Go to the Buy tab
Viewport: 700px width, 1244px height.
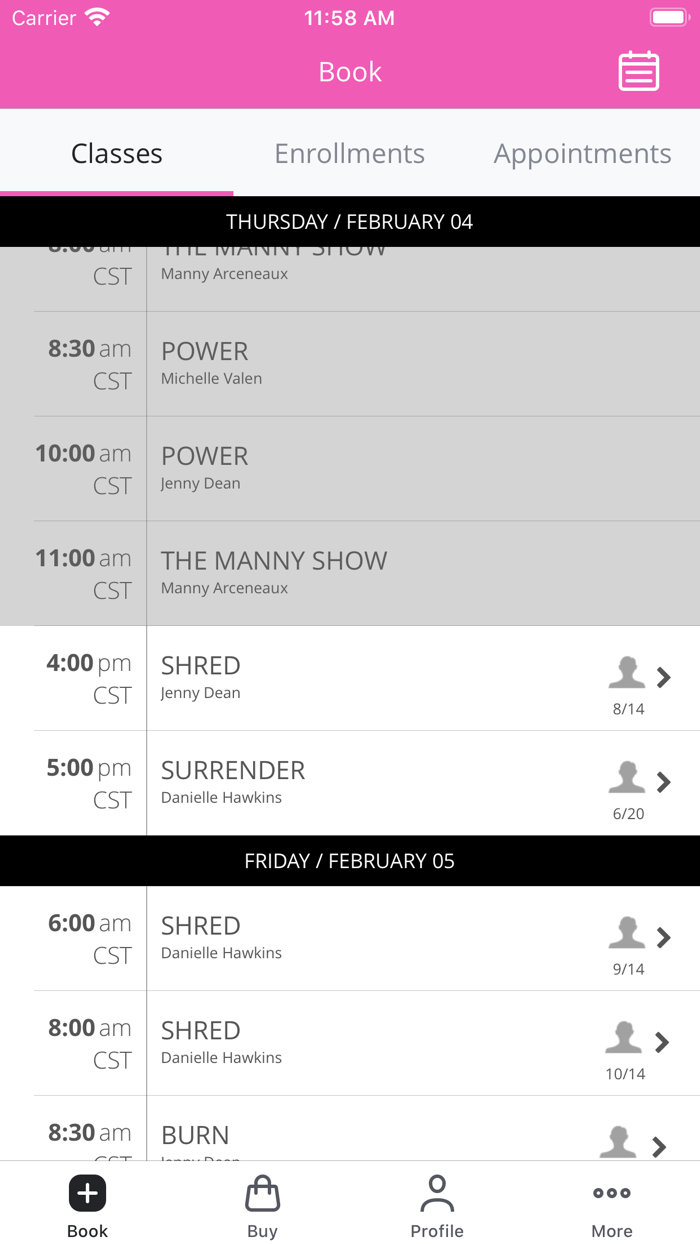(262, 1205)
